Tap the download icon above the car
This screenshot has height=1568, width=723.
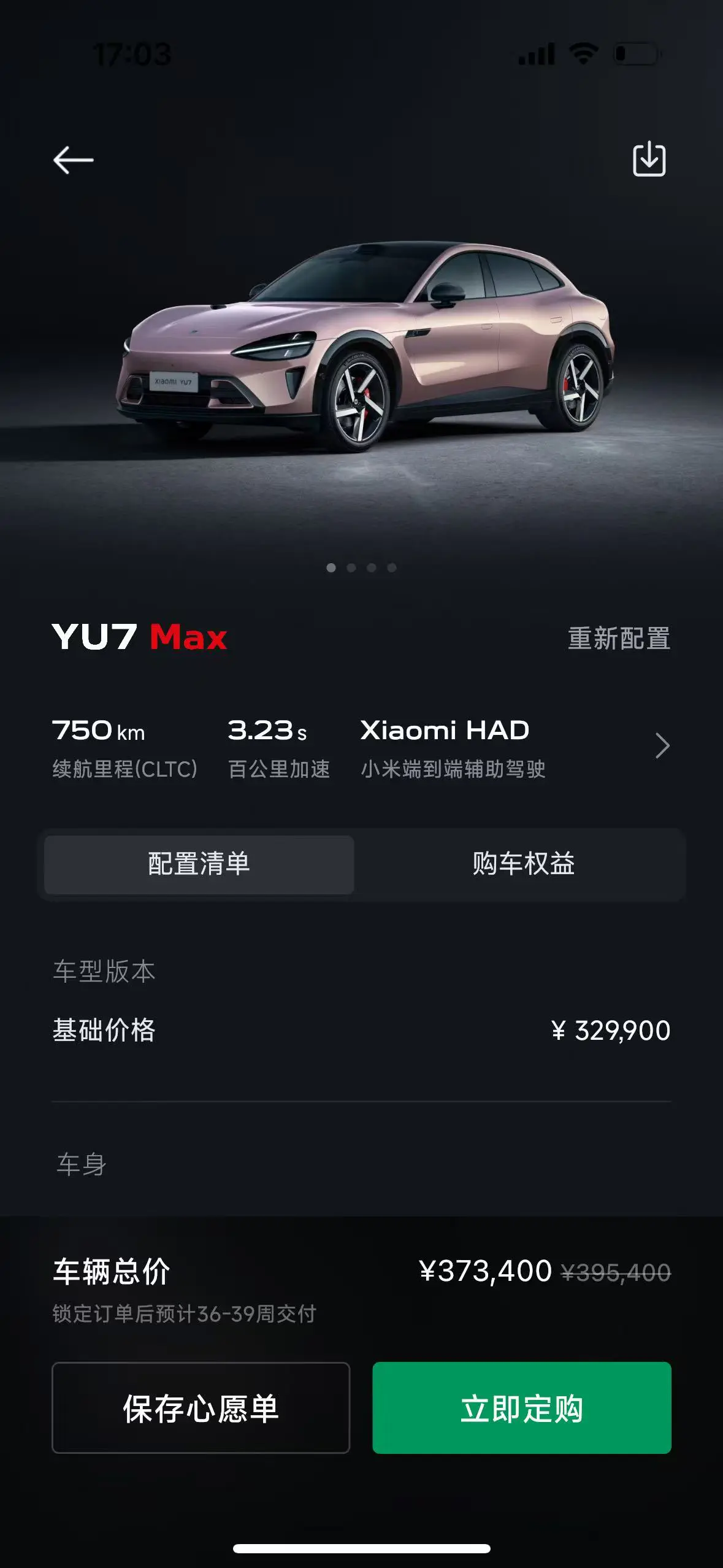point(649,159)
